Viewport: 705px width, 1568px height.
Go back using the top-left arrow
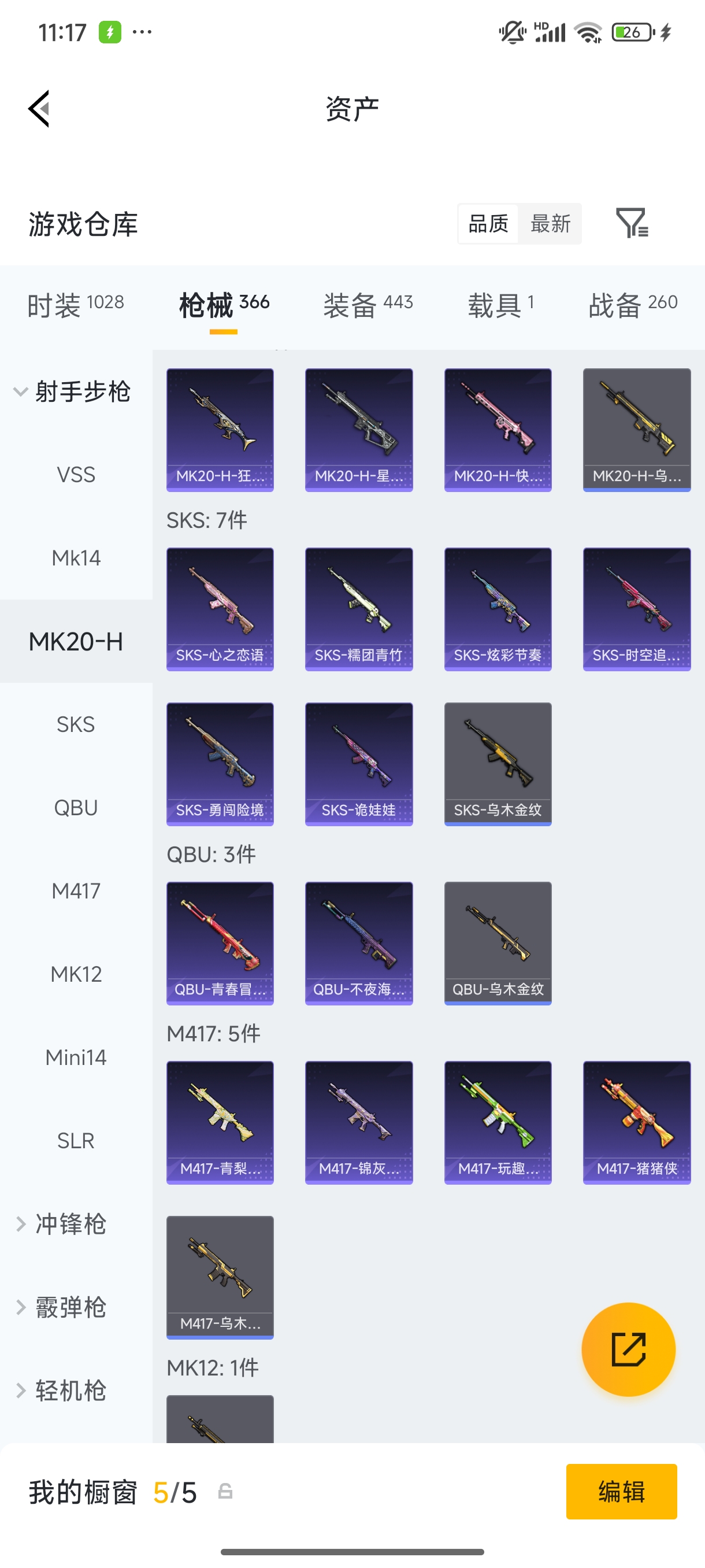(x=39, y=109)
